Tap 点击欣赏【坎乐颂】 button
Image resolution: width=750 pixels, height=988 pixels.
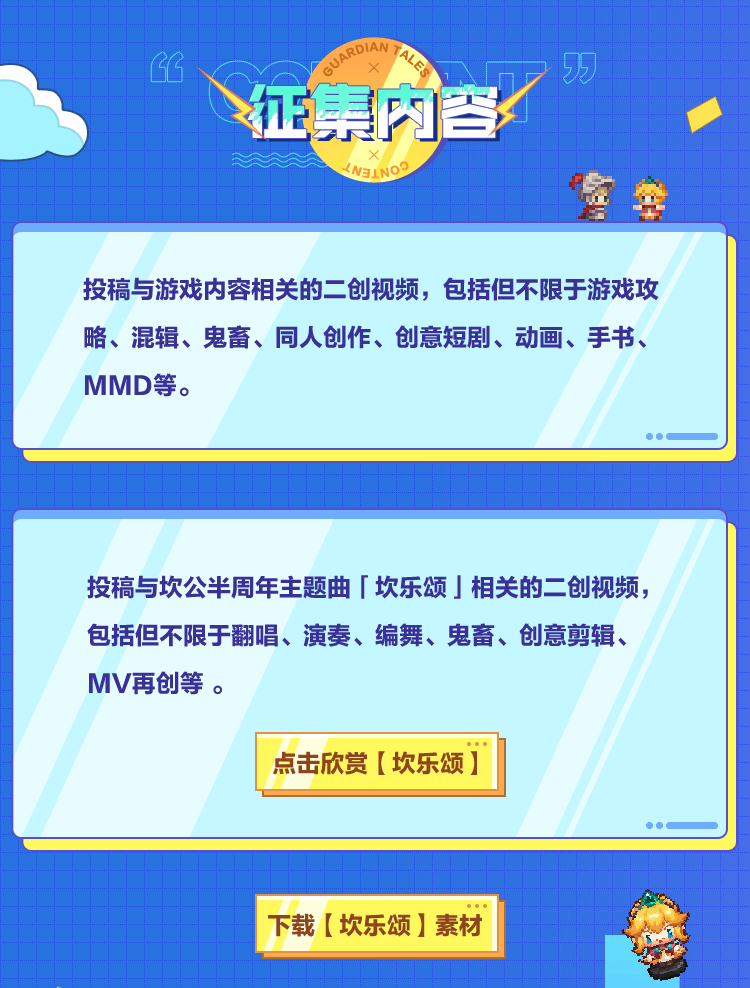tap(378, 763)
